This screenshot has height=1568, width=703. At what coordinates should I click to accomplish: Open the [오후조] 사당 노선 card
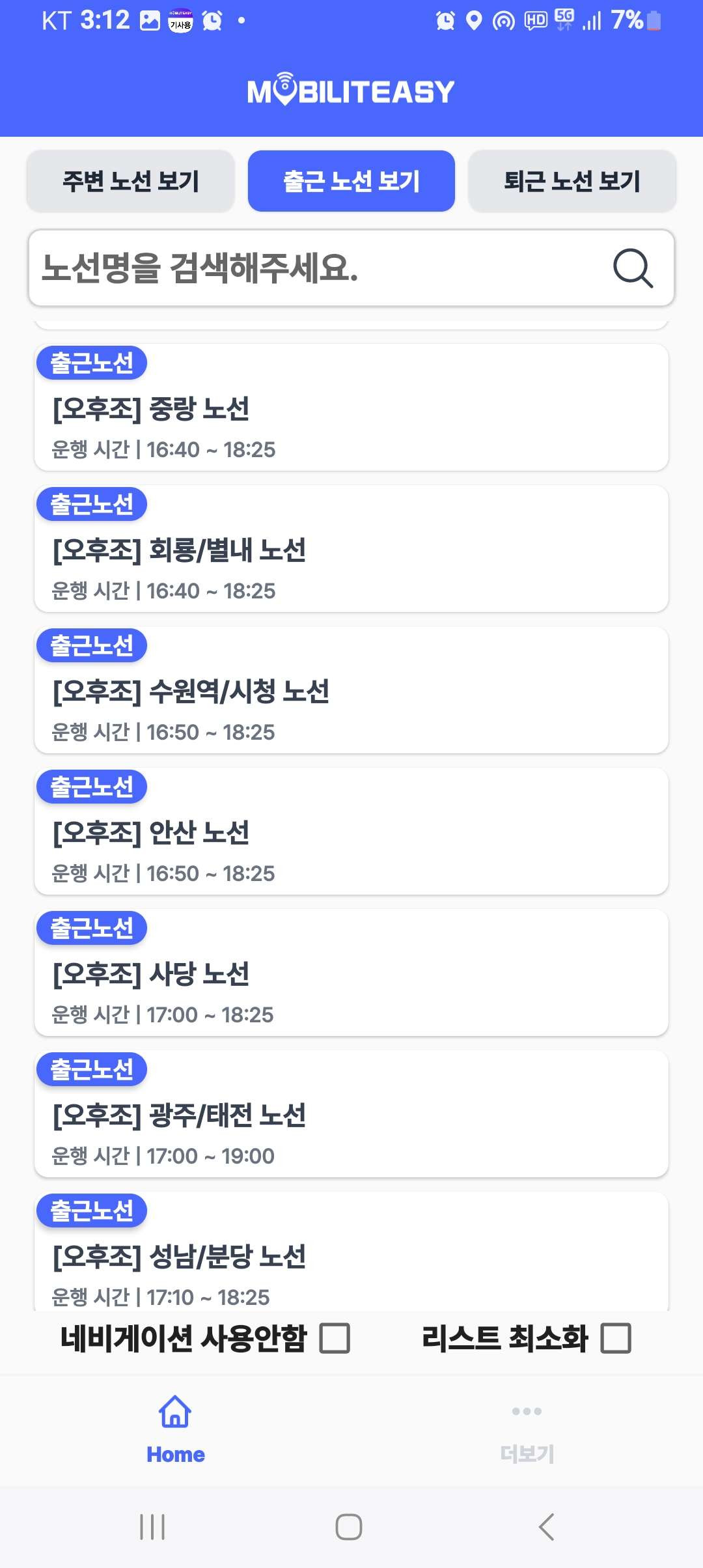tap(351, 973)
